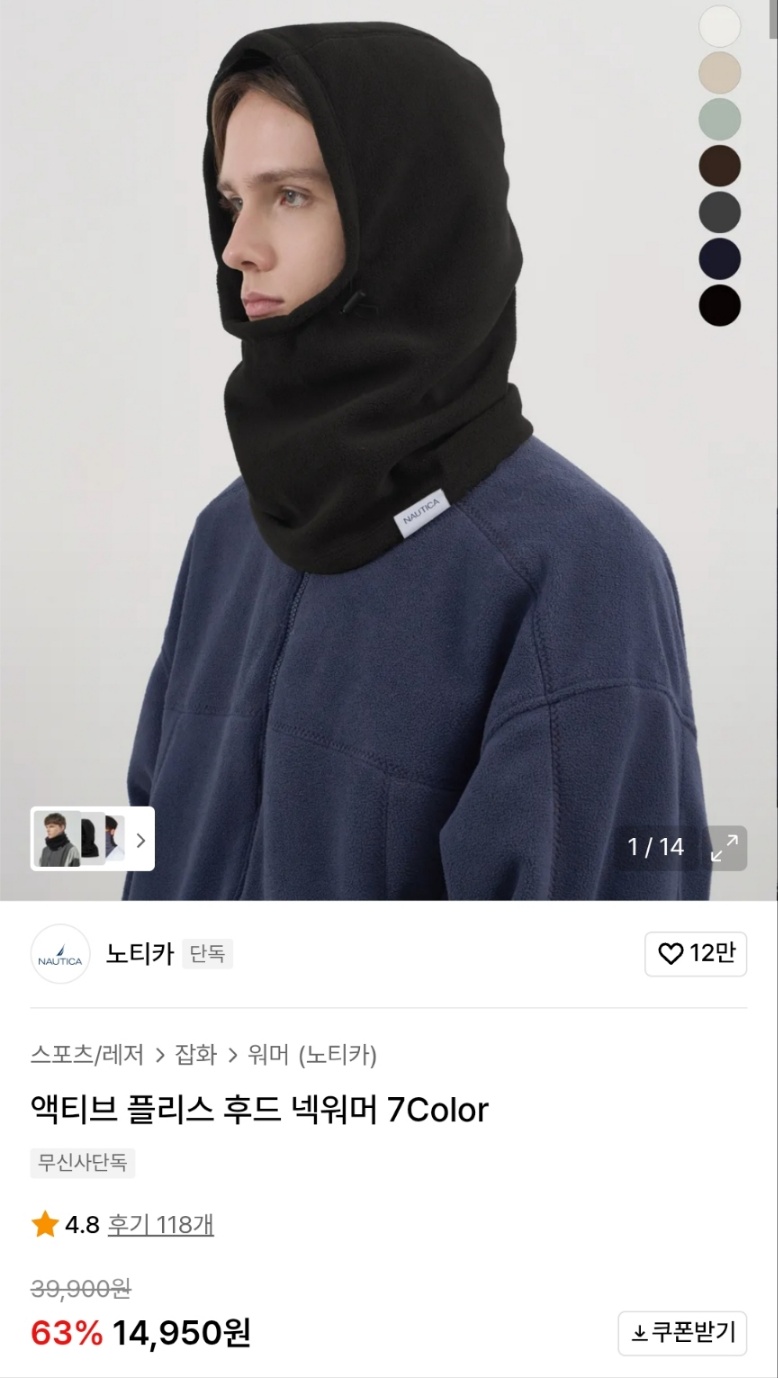778x1378 pixels.
Task: Select the sage green color swatch
Action: (719, 120)
